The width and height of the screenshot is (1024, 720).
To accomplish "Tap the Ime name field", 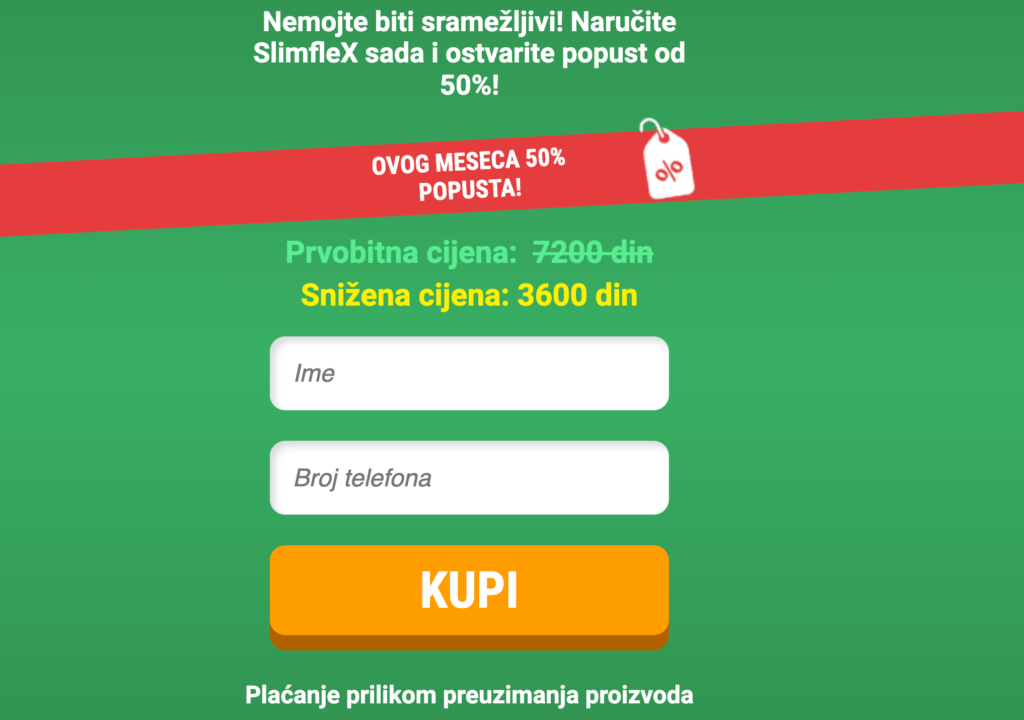I will click(469, 373).
